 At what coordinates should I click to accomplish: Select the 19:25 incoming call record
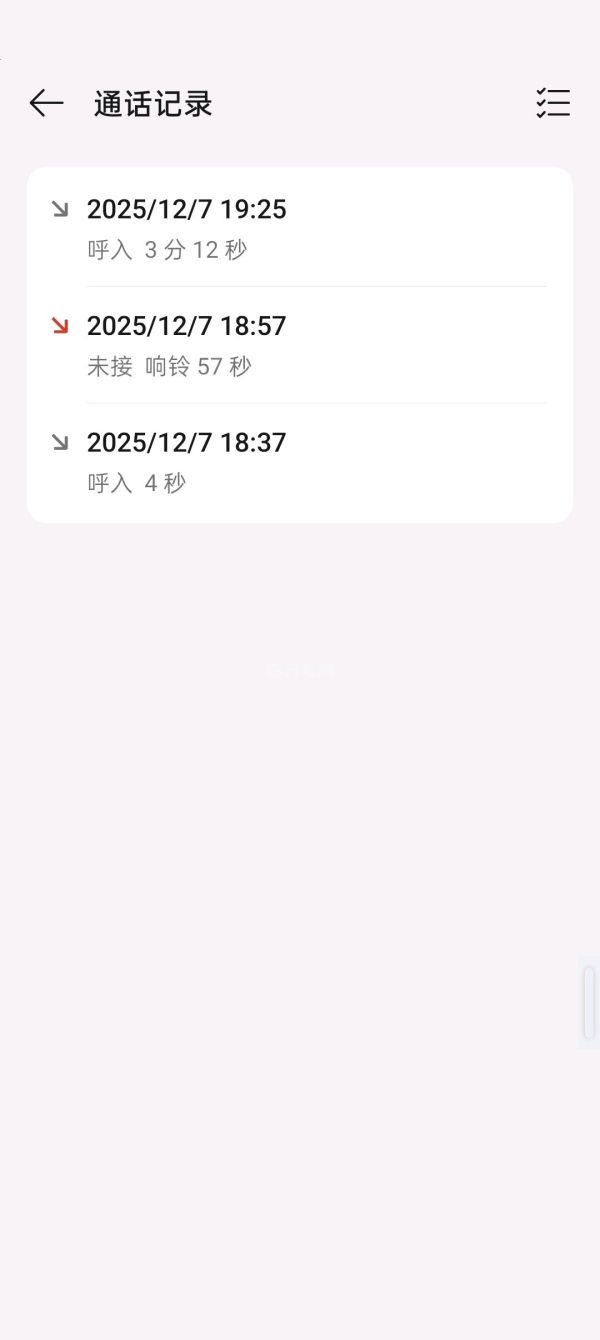coord(300,228)
